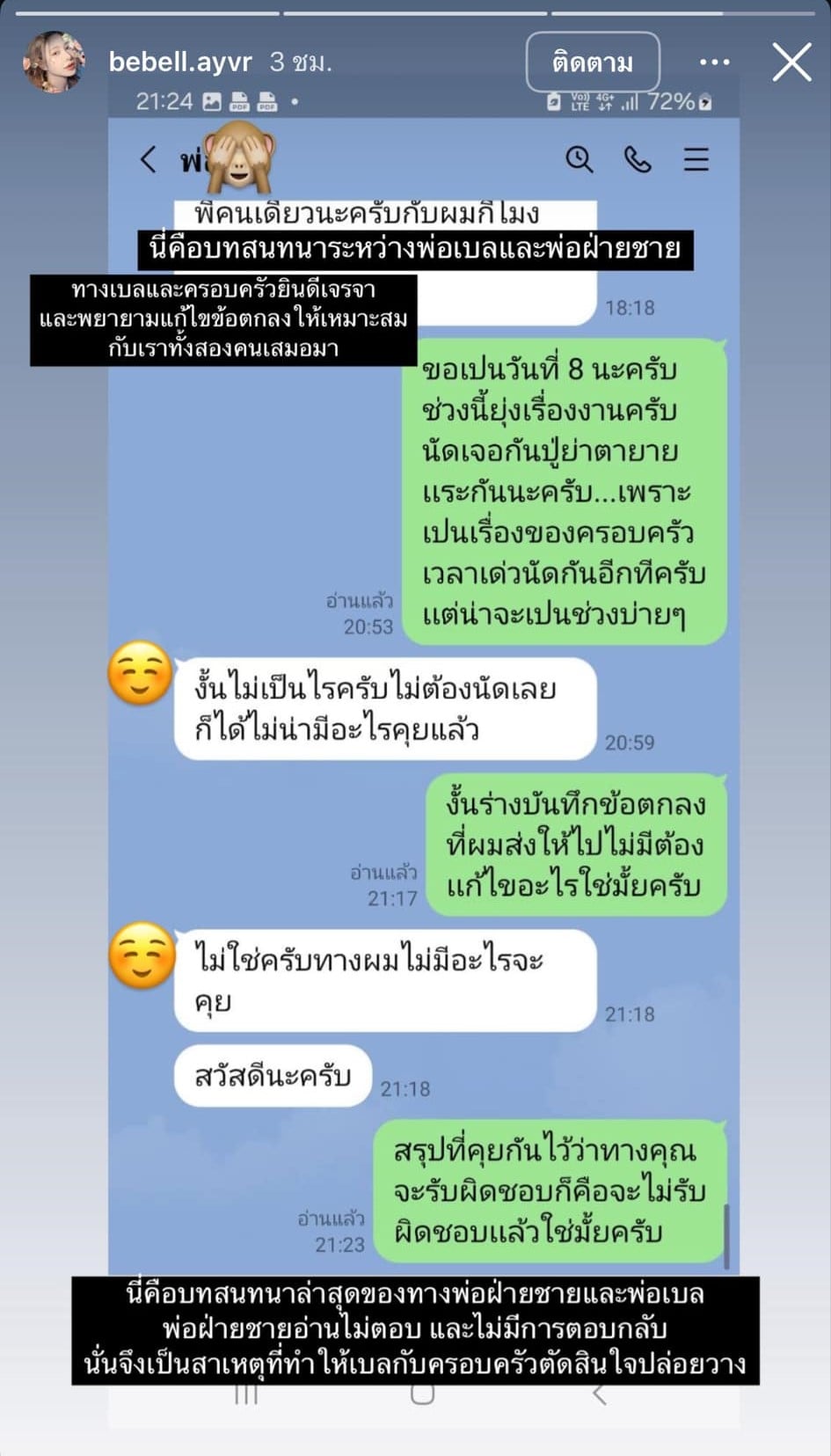This screenshot has height=1456, width=831.
Task: Open the bebell.ayvr username link
Action: (179, 62)
